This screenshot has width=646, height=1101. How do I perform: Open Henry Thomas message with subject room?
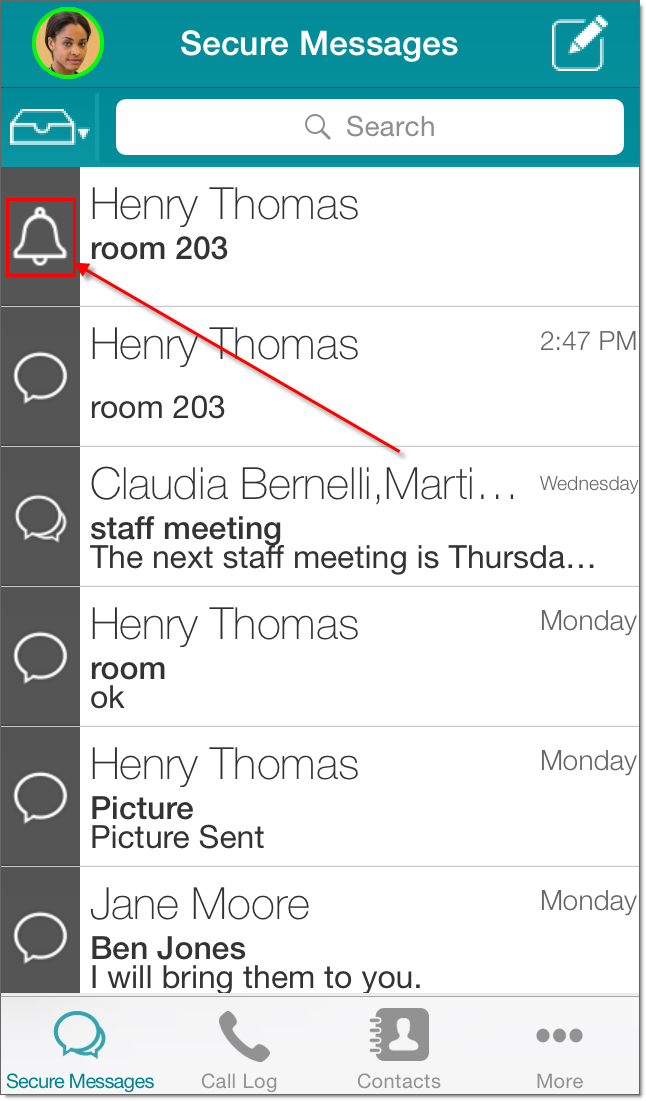tap(358, 657)
